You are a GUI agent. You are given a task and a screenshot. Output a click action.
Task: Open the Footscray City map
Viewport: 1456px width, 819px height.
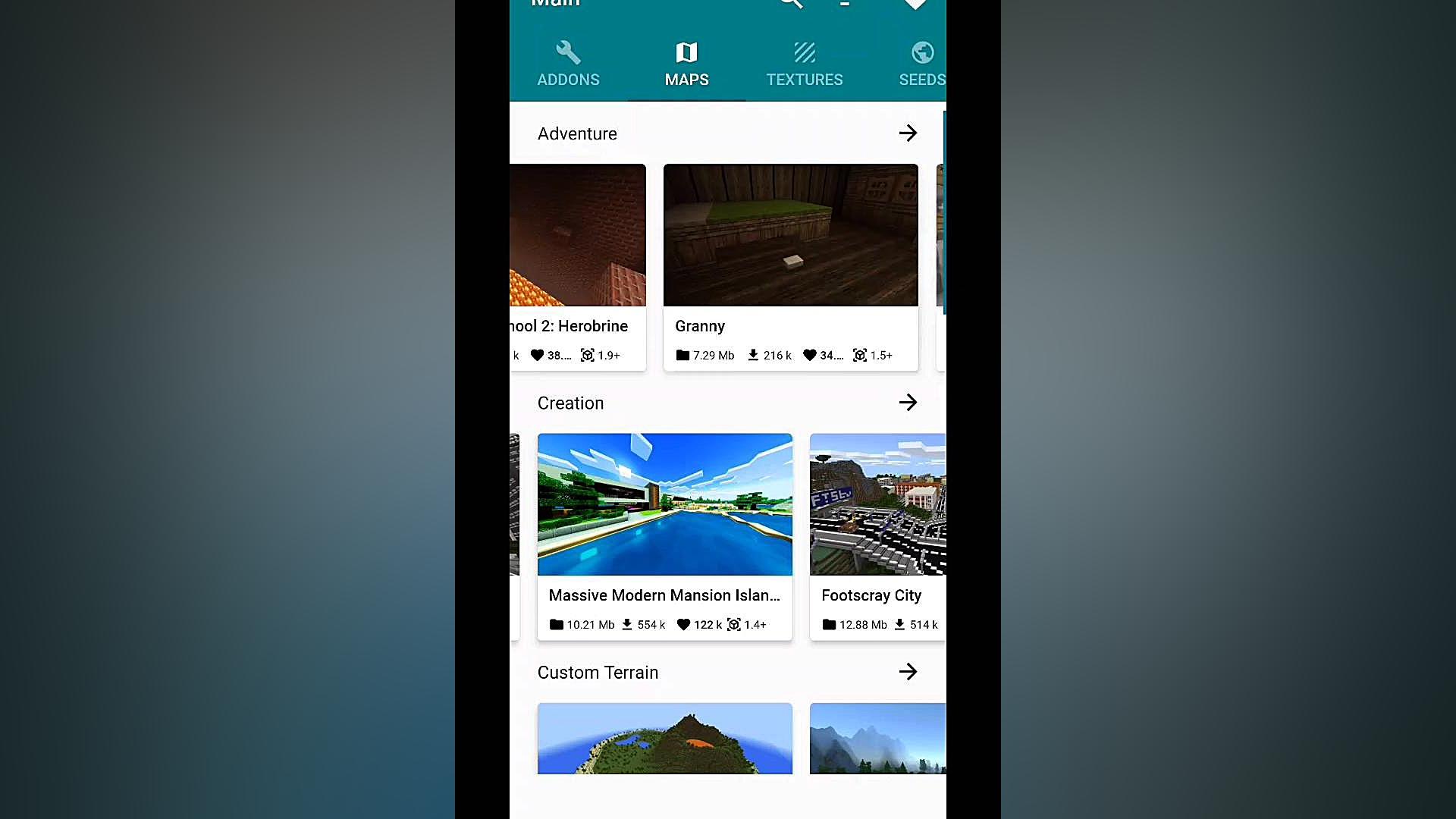877,535
